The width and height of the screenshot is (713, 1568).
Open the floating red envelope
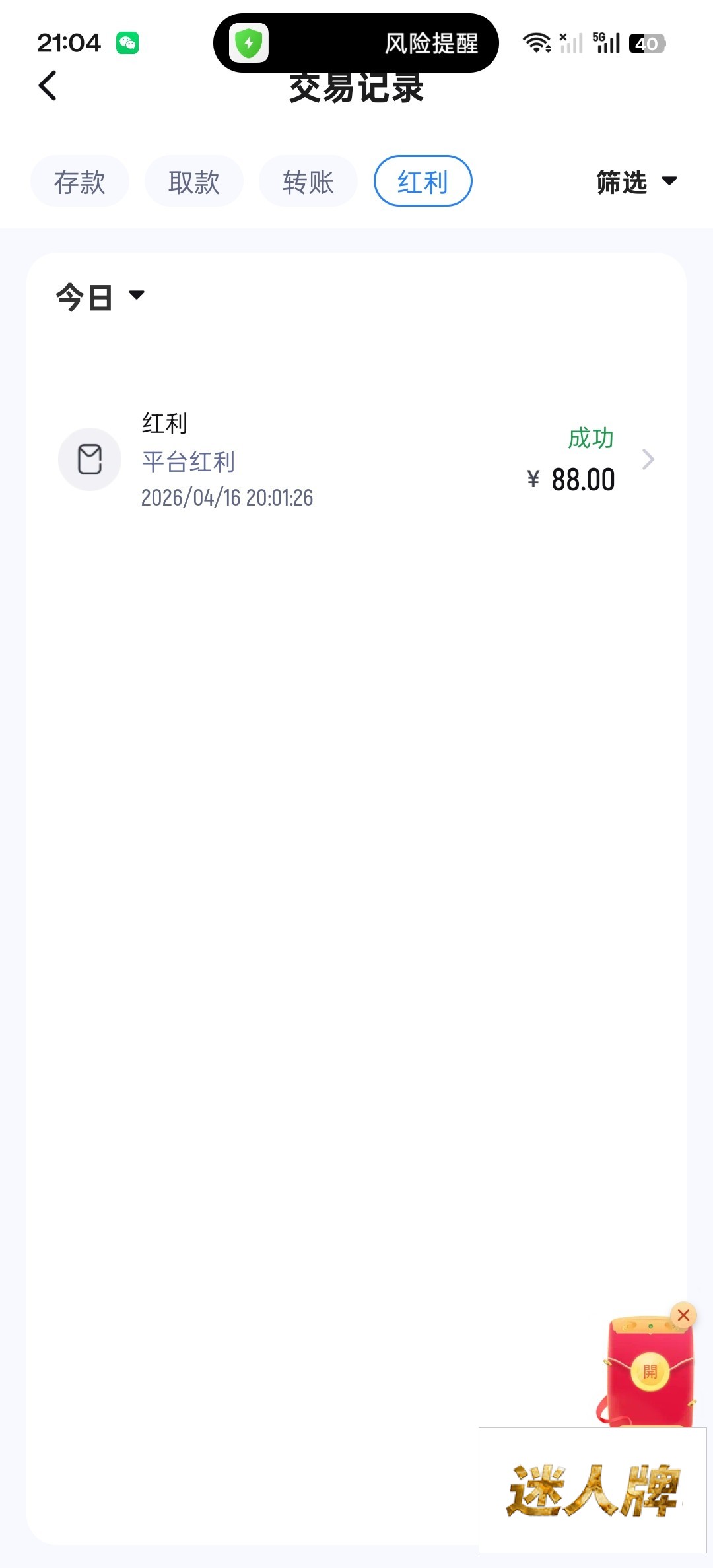(650, 1373)
